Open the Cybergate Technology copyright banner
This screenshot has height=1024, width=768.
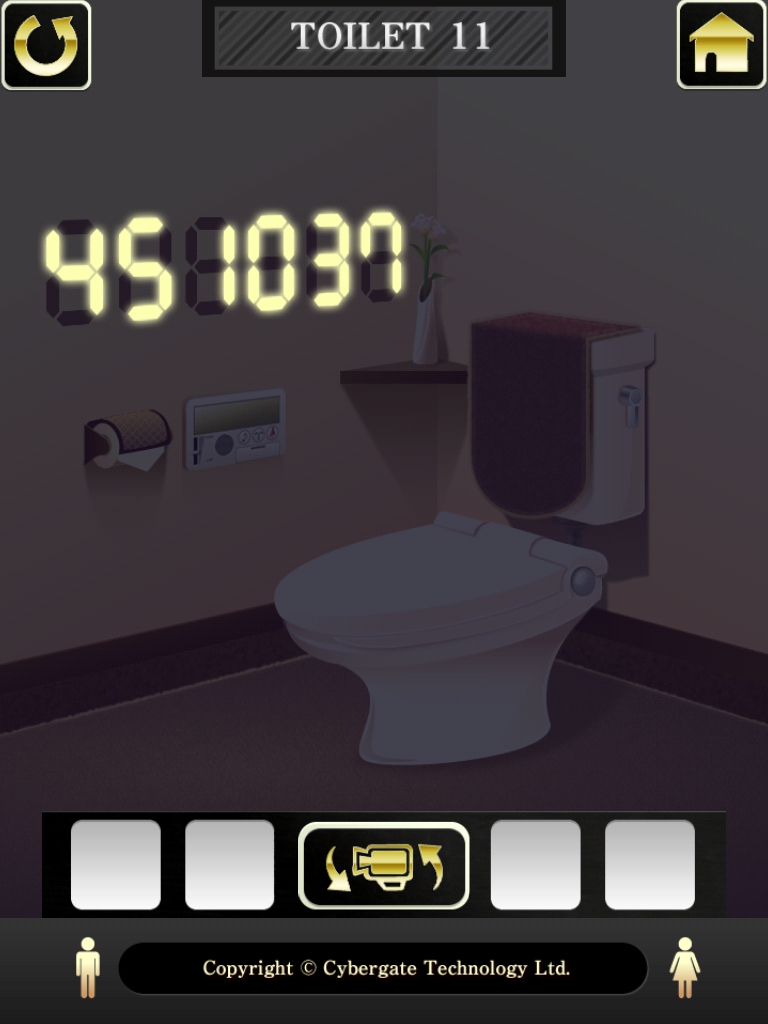384,968
